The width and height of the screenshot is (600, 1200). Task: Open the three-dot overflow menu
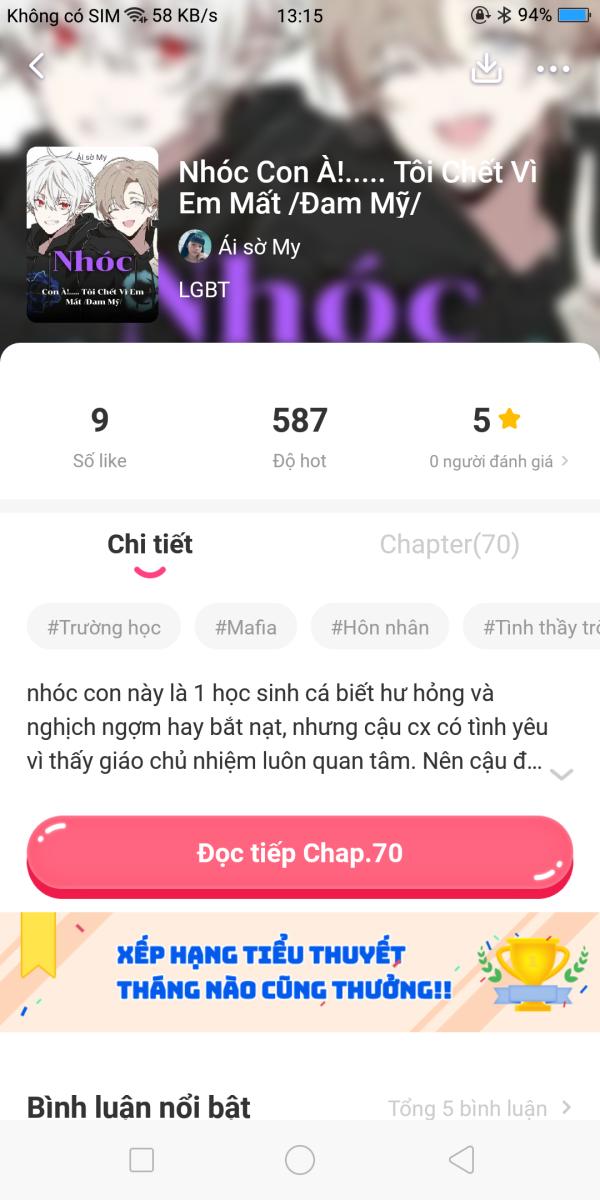[553, 68]
